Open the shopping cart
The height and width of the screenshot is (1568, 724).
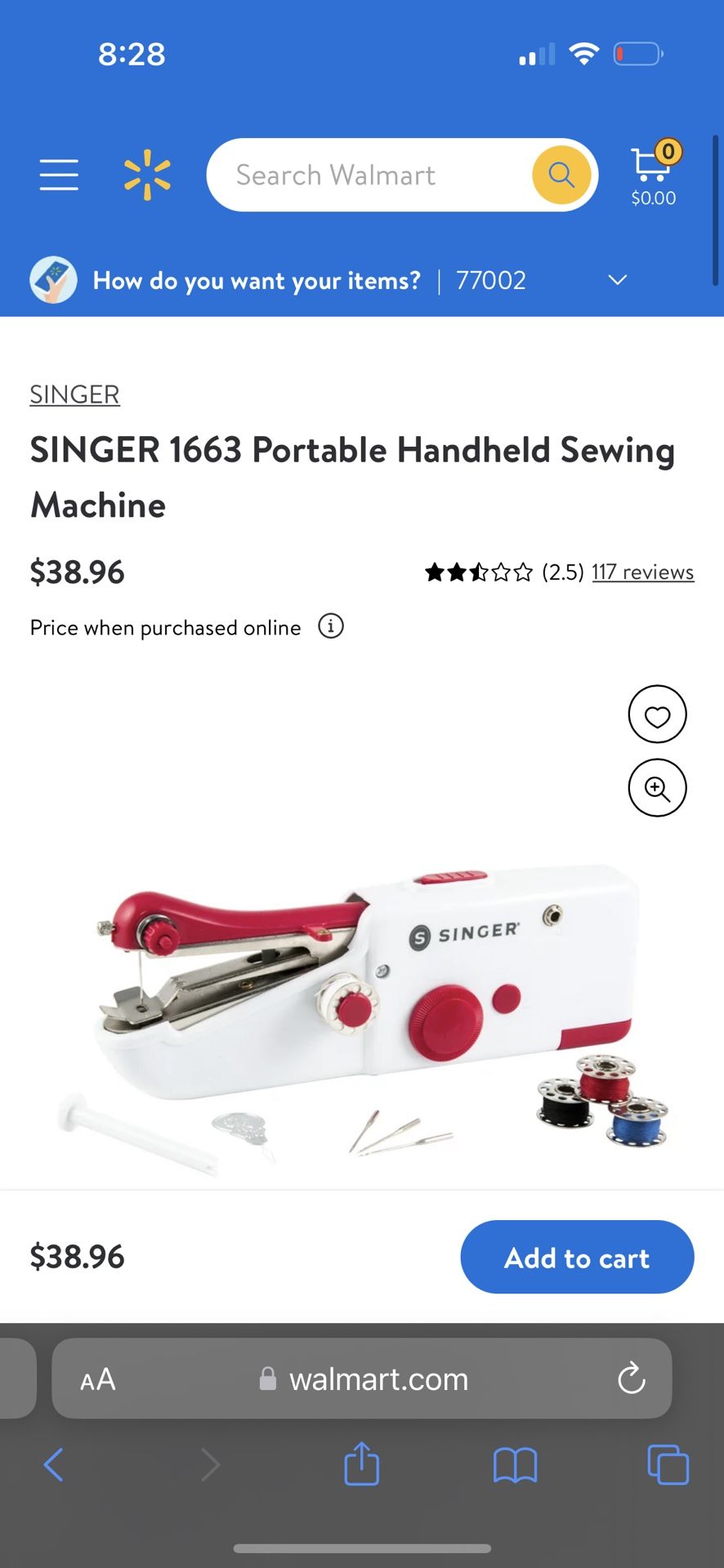point(654,173)
